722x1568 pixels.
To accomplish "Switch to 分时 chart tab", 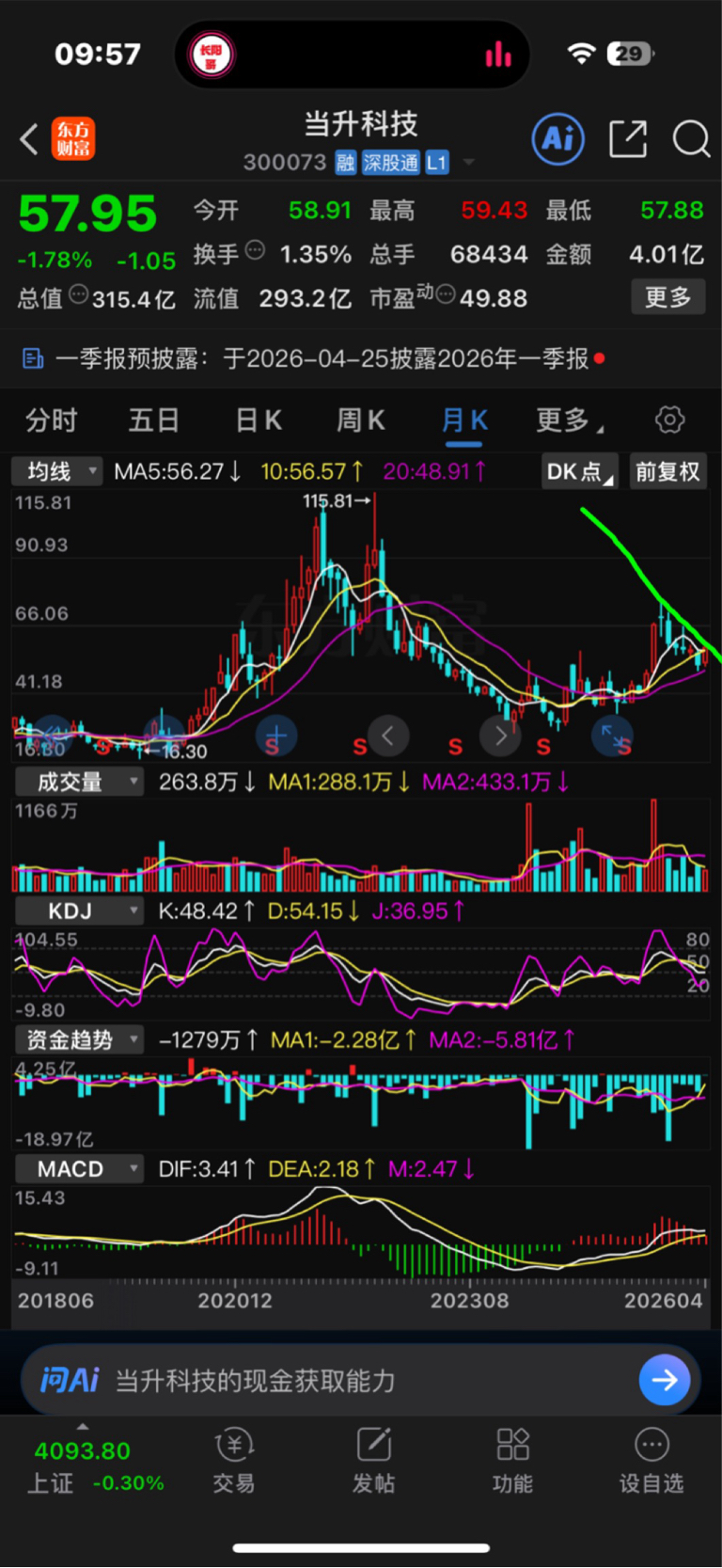I will tap(52, 420).
